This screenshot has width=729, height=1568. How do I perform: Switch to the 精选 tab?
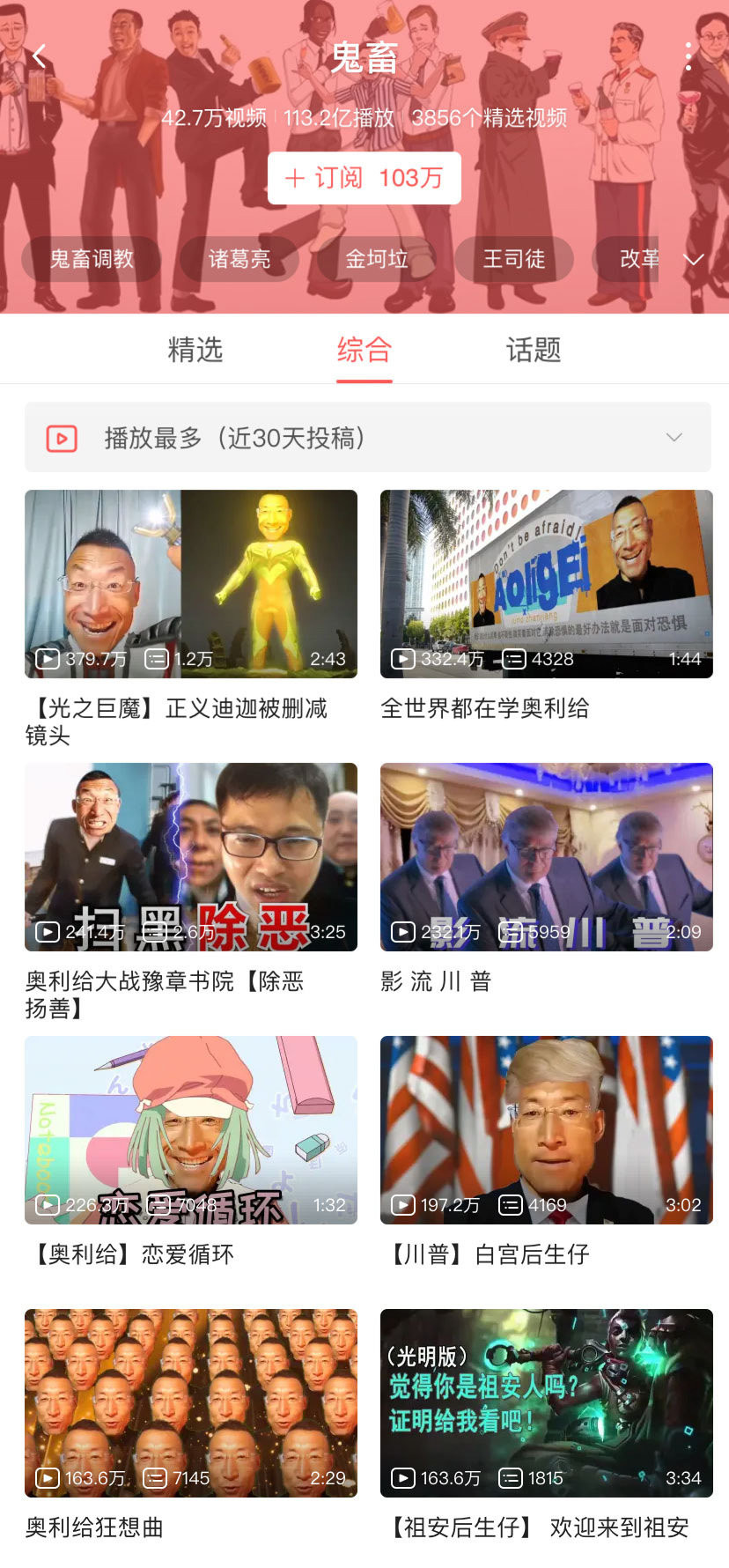coord(195,350)
